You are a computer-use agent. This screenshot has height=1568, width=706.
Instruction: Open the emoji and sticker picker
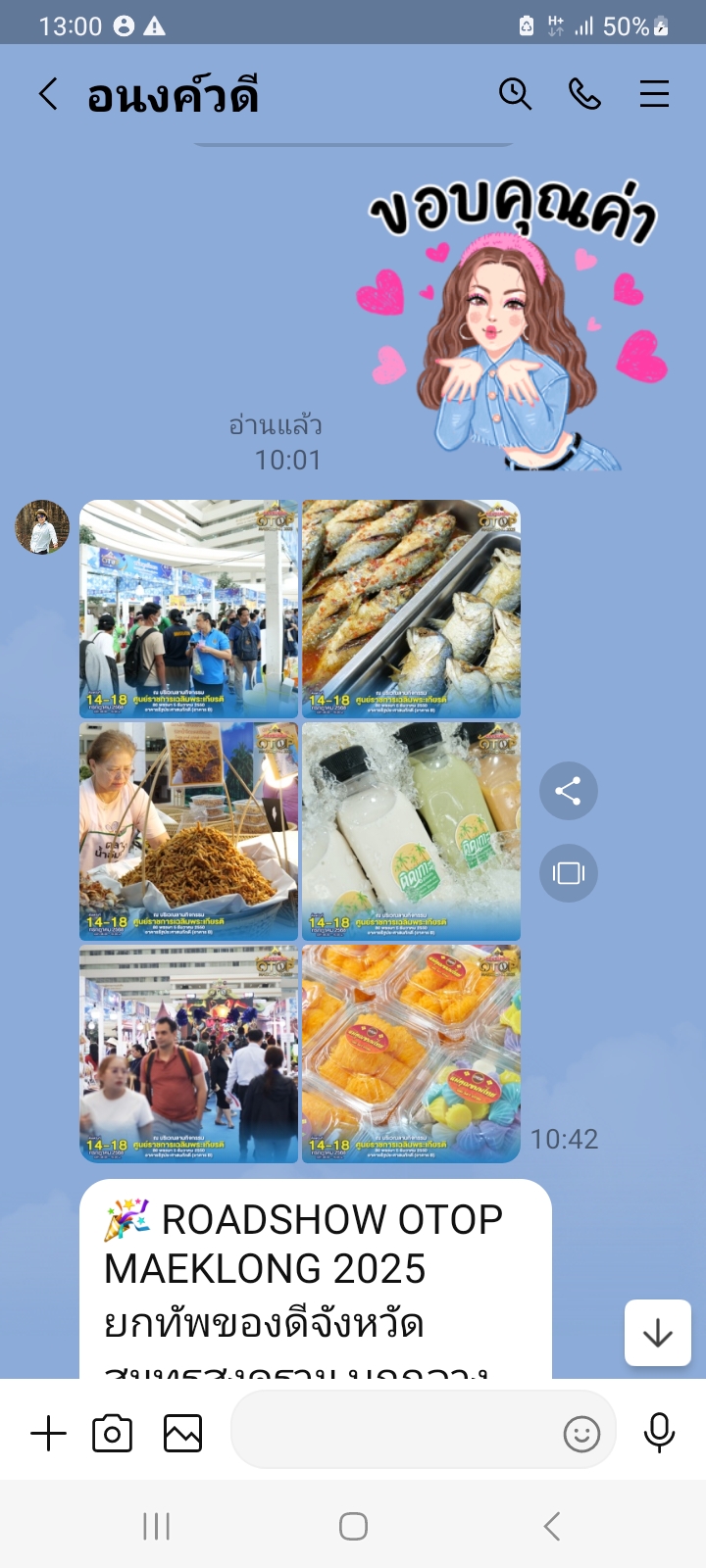coord(581,1435)
